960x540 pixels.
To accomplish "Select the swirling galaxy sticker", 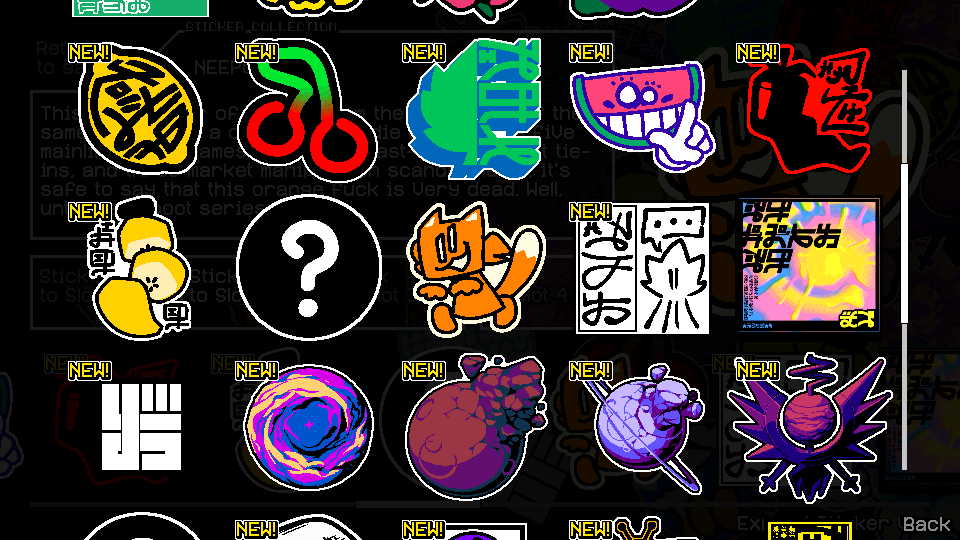I will (x=309, y=425).
